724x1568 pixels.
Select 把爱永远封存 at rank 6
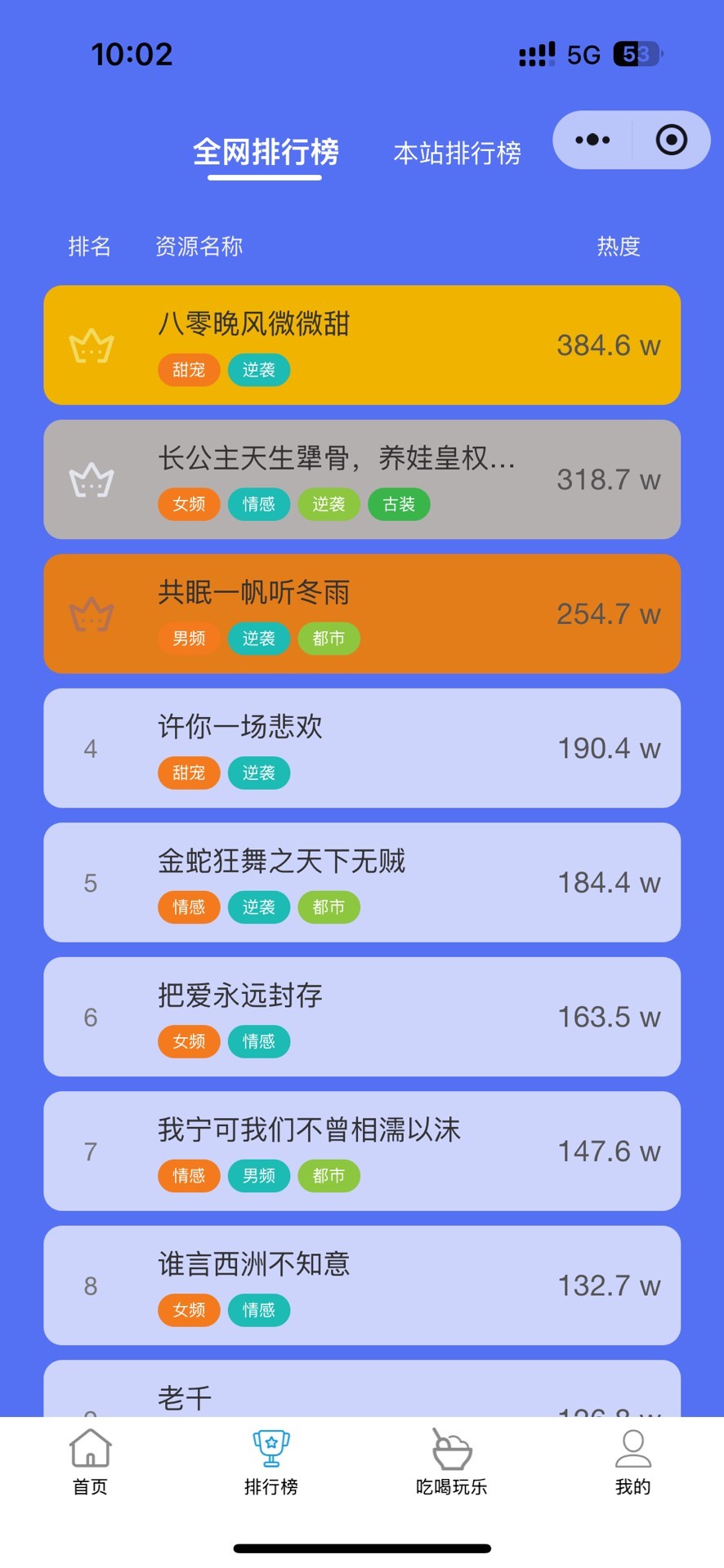pyautogui.click(x=361, y=1017)
